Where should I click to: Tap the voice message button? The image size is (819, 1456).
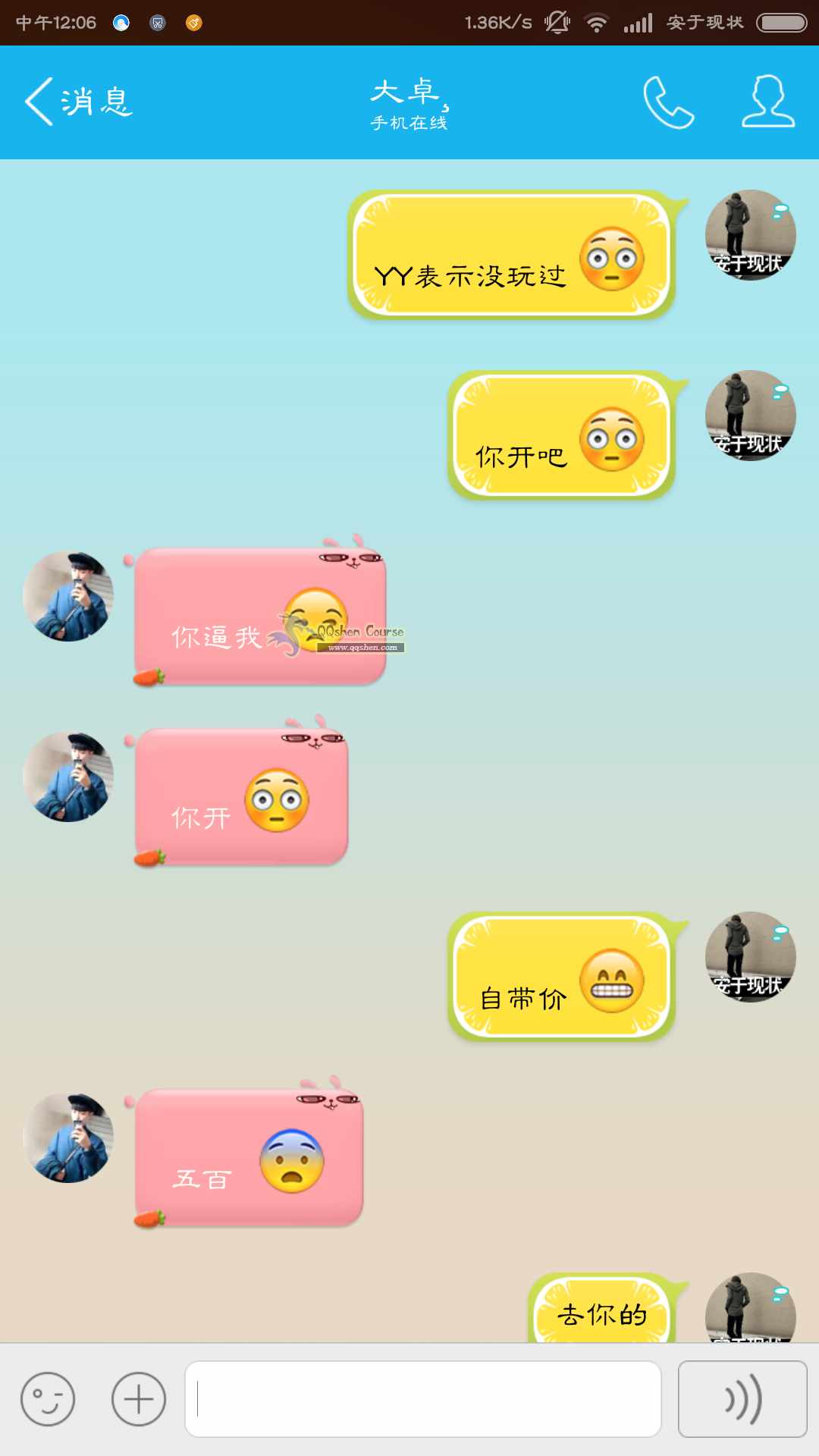click(742, 1399)
